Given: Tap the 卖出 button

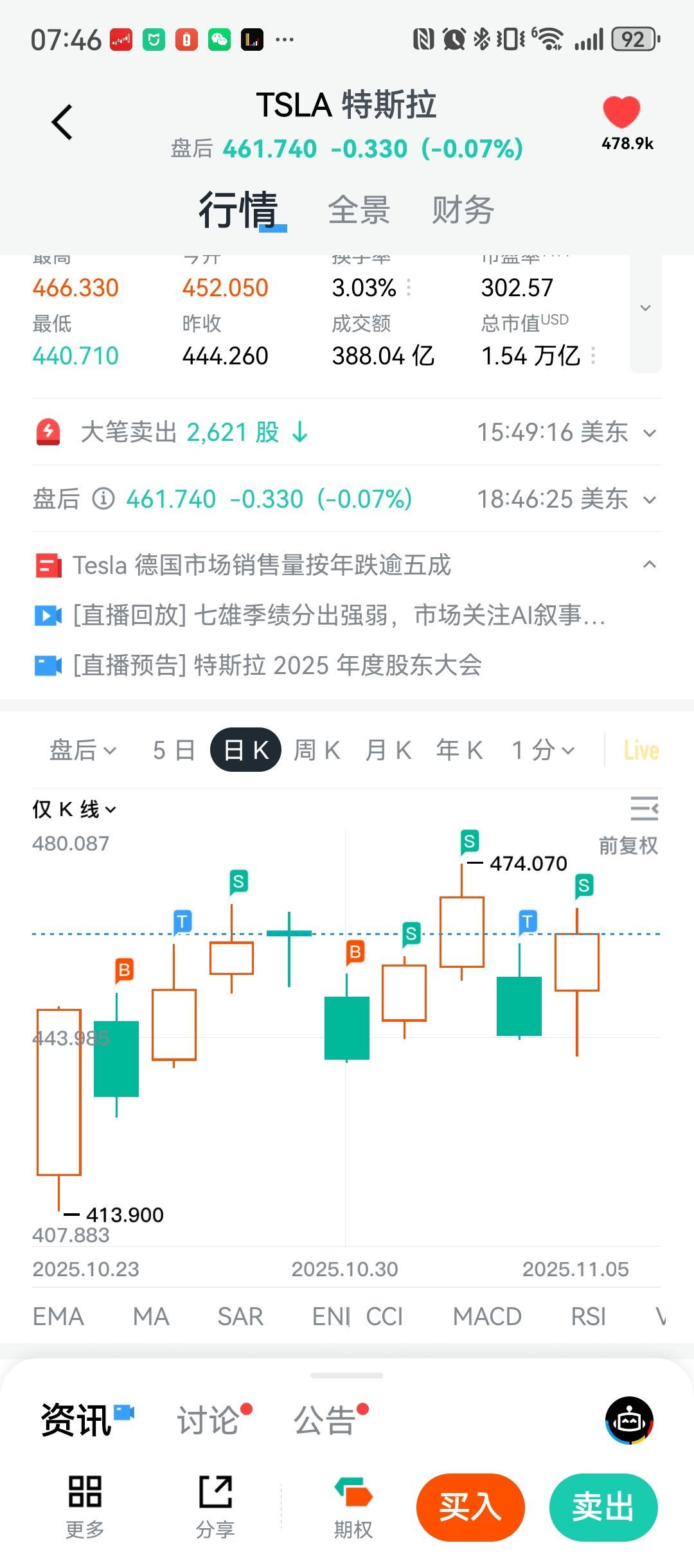Looking at the screenshot, I should coord(603,1507).
